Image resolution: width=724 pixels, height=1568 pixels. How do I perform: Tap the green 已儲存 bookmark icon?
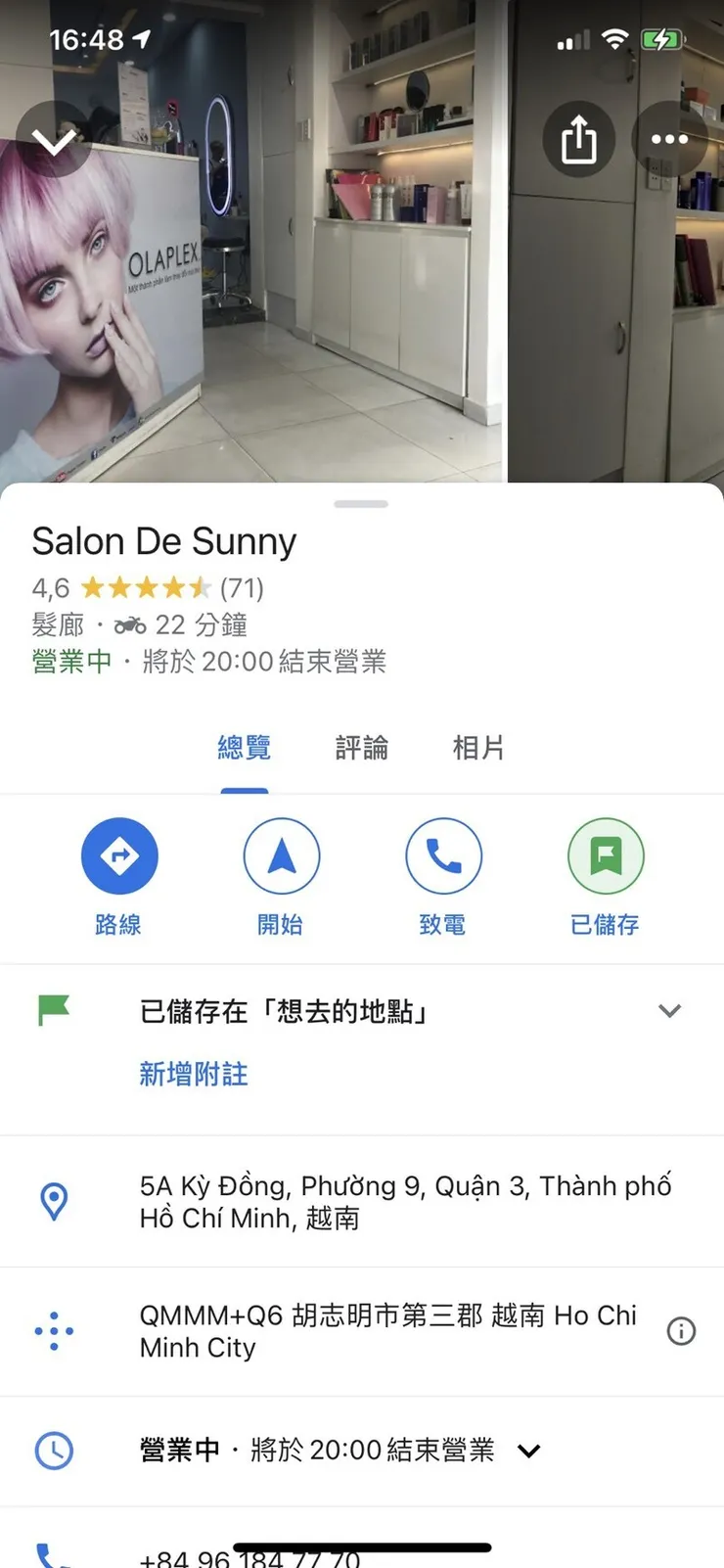tap(606, 855)
